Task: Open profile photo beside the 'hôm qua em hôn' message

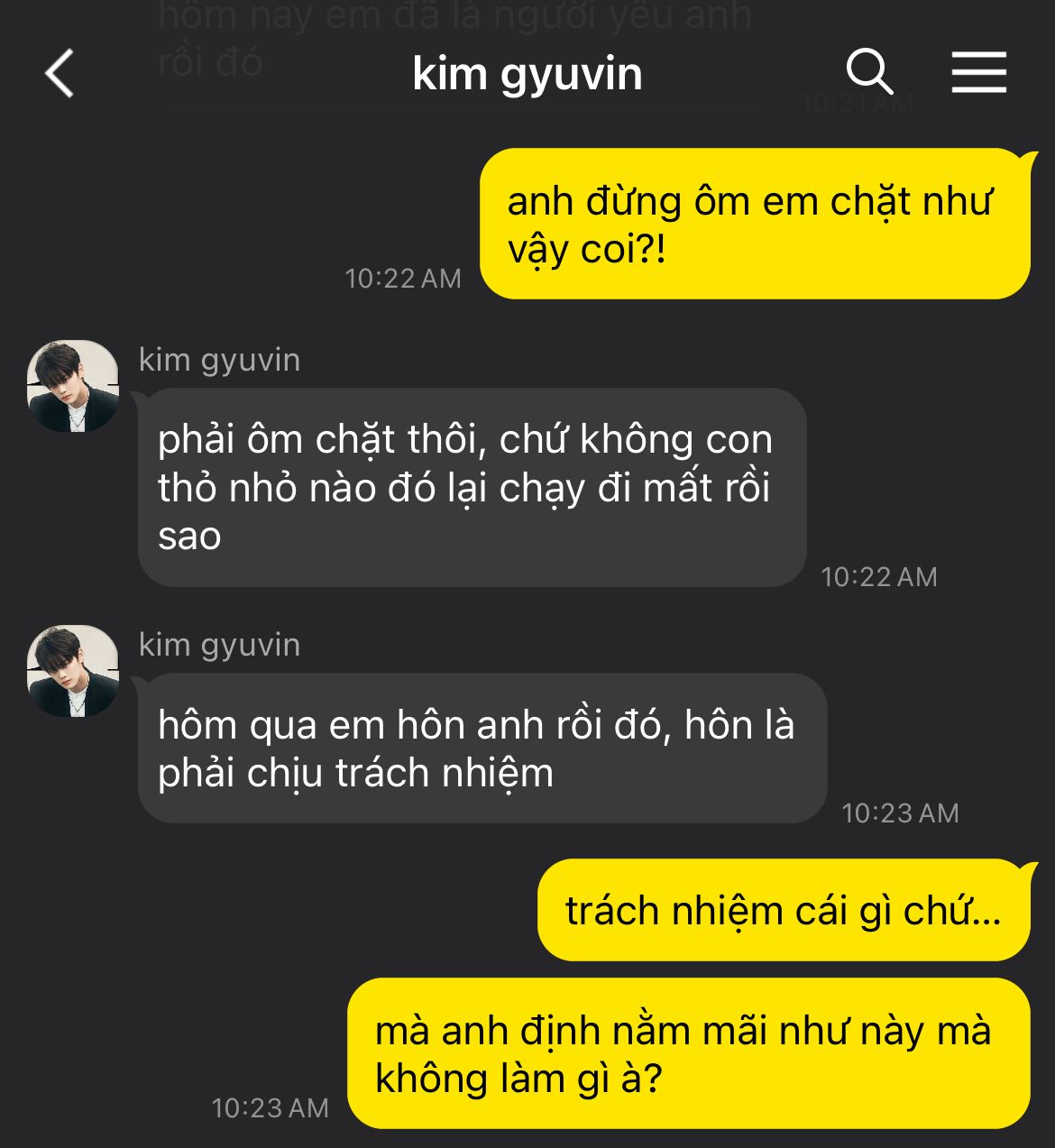Action: pos(73,671)
